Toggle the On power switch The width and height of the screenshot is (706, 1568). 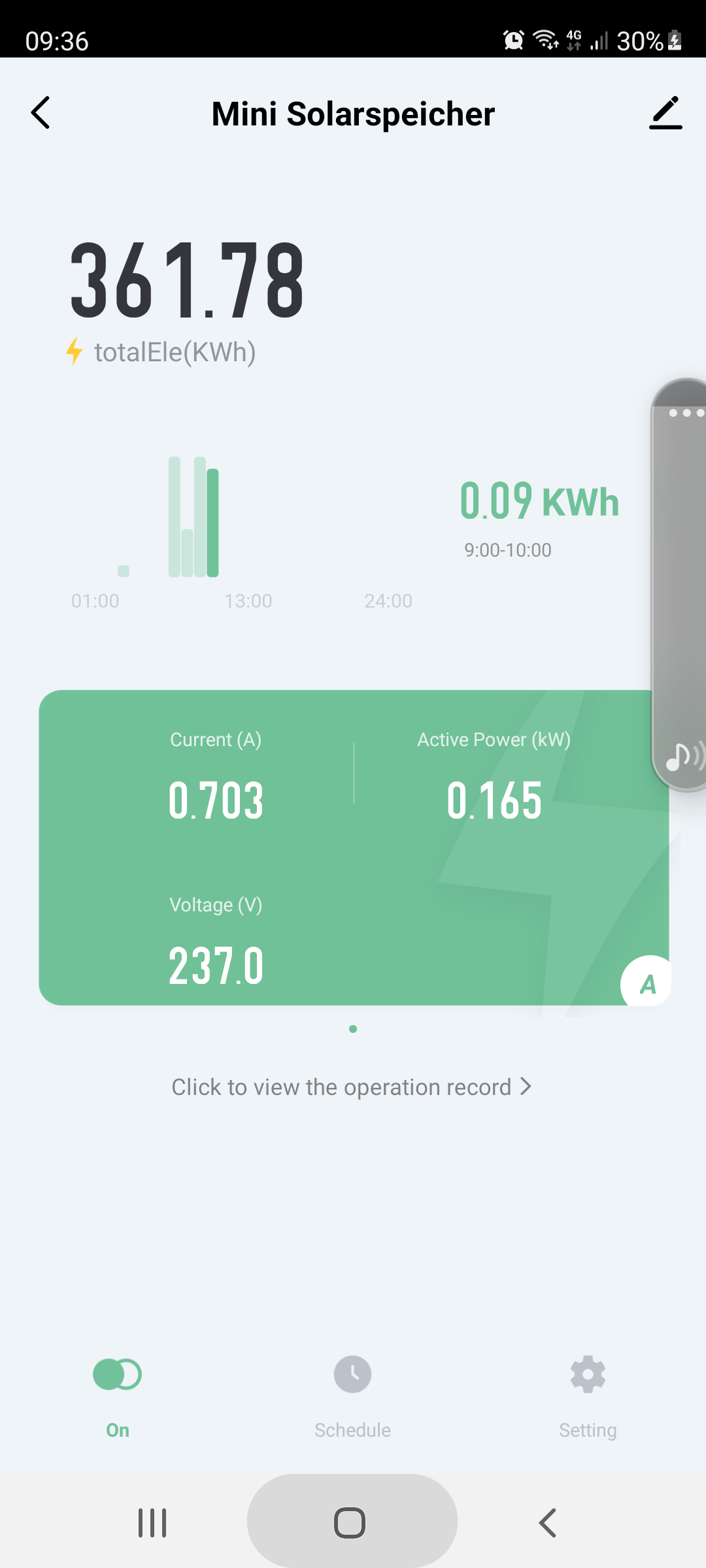118,1375
